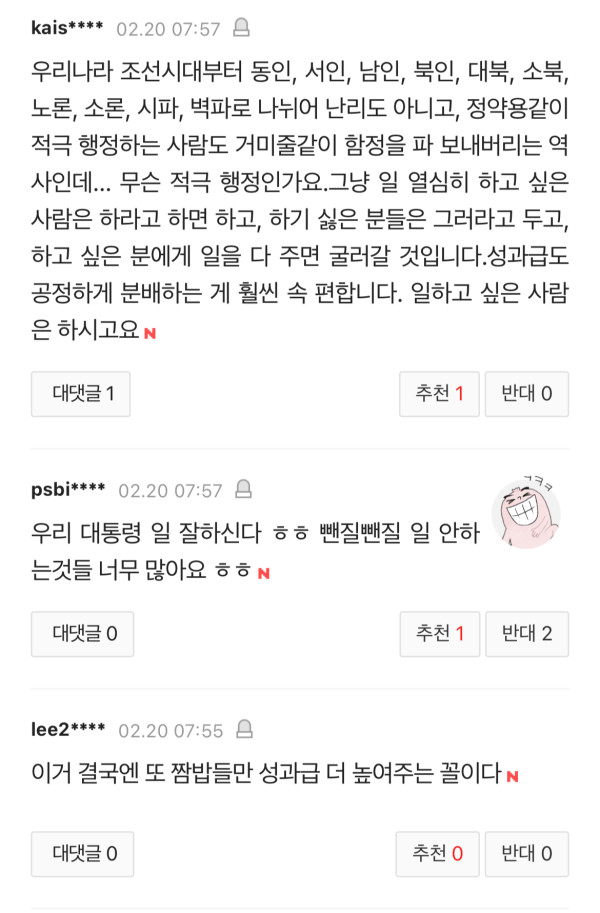Open replies on kais**** comment
The height and width of the screenshot is (913, 600).
click(81, 393)
